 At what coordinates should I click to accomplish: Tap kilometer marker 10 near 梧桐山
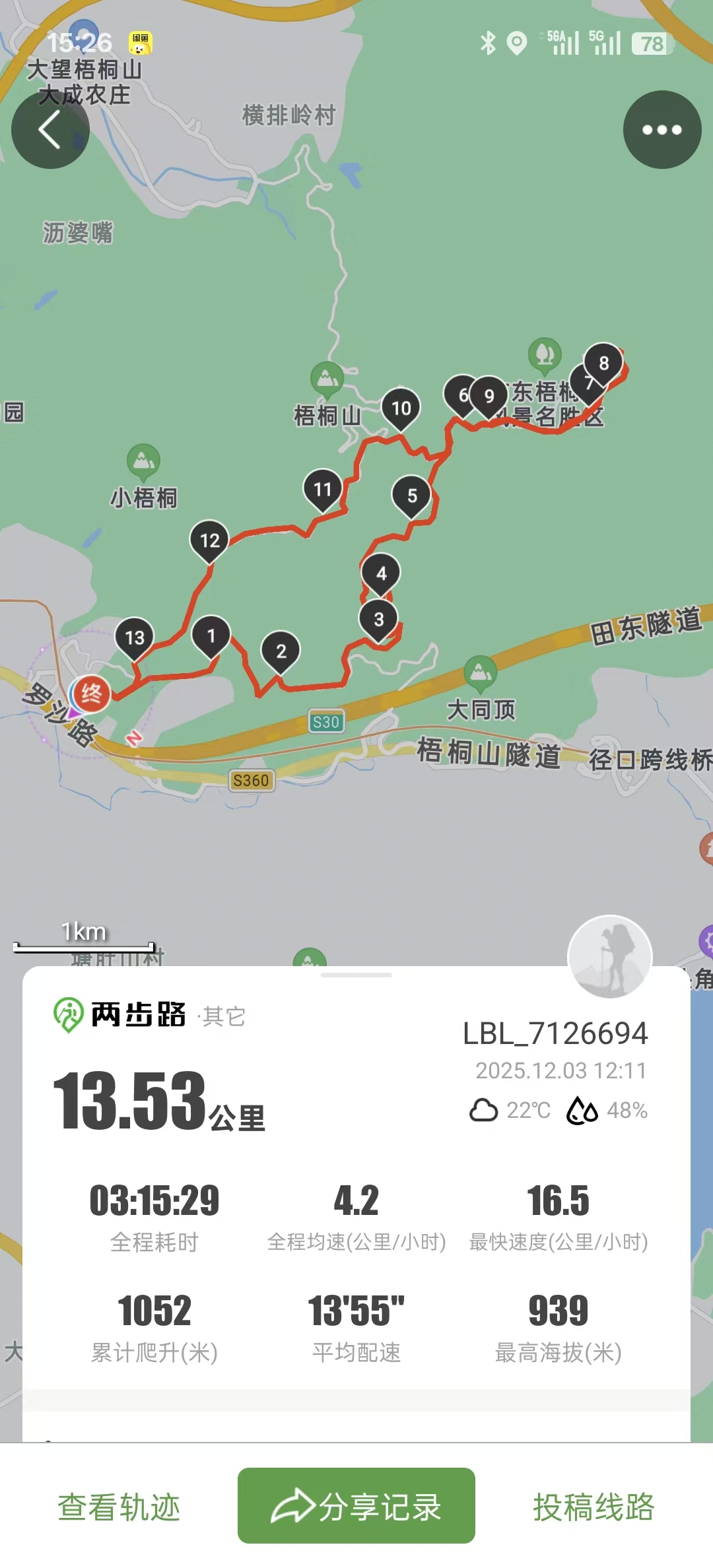click(x=401, y=408)
